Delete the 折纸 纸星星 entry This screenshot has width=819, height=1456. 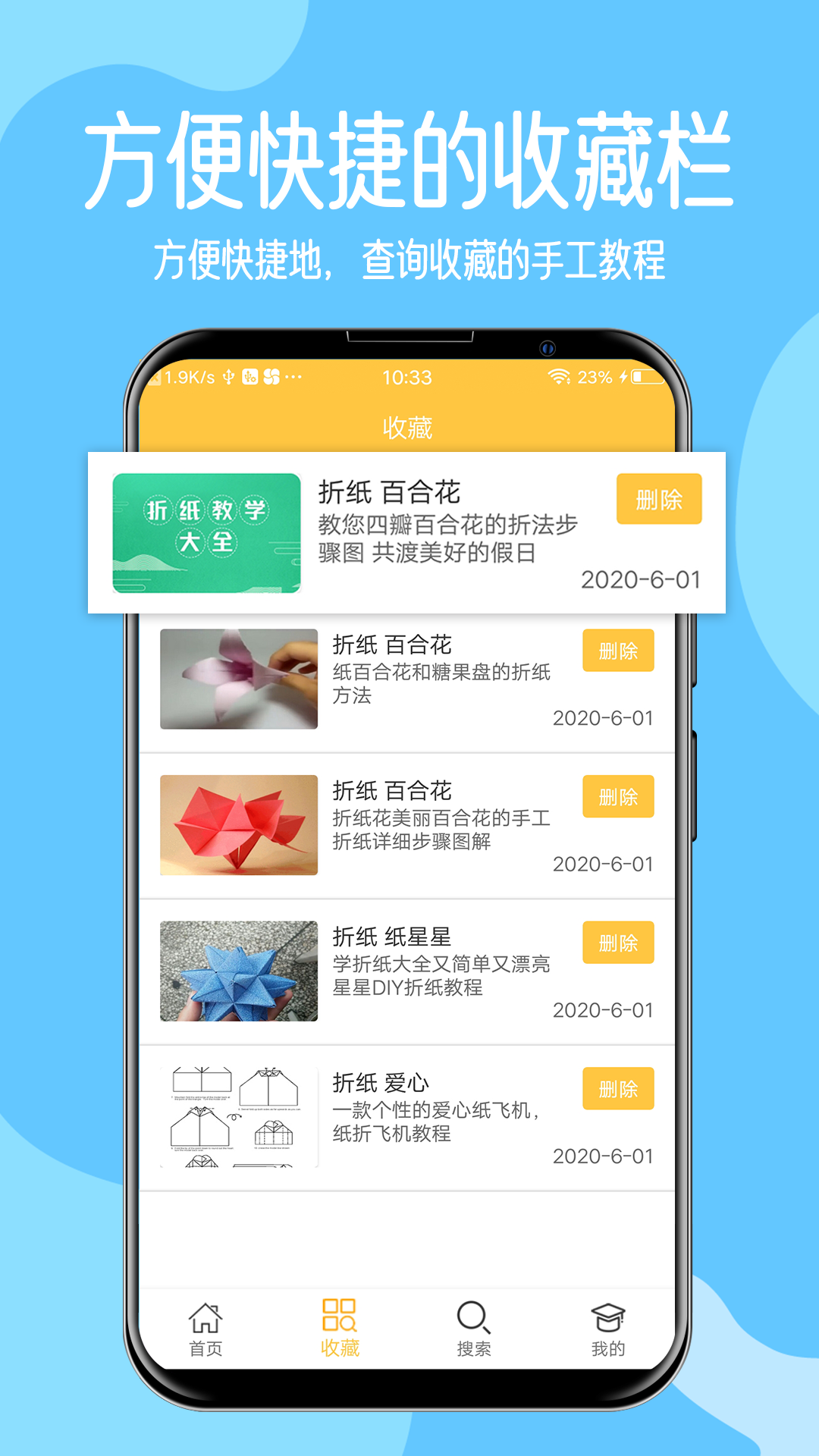coord(618,943)
